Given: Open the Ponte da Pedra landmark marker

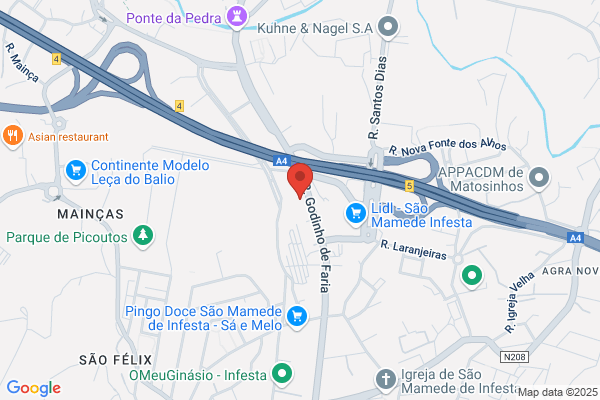Looking at the screenshot, I should click(237, 17).
